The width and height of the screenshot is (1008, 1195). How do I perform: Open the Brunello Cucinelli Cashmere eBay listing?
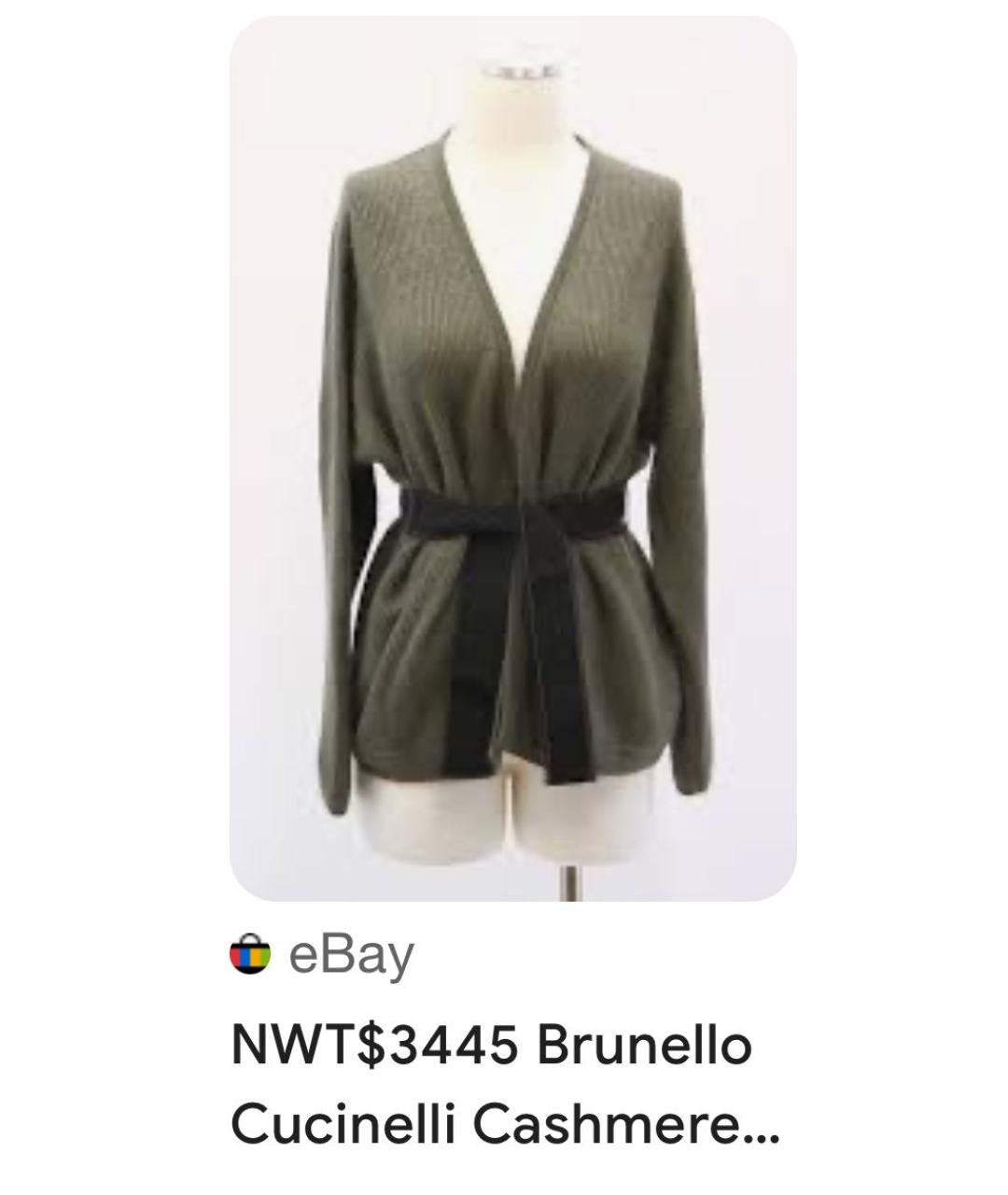[x=504, y=1083]
